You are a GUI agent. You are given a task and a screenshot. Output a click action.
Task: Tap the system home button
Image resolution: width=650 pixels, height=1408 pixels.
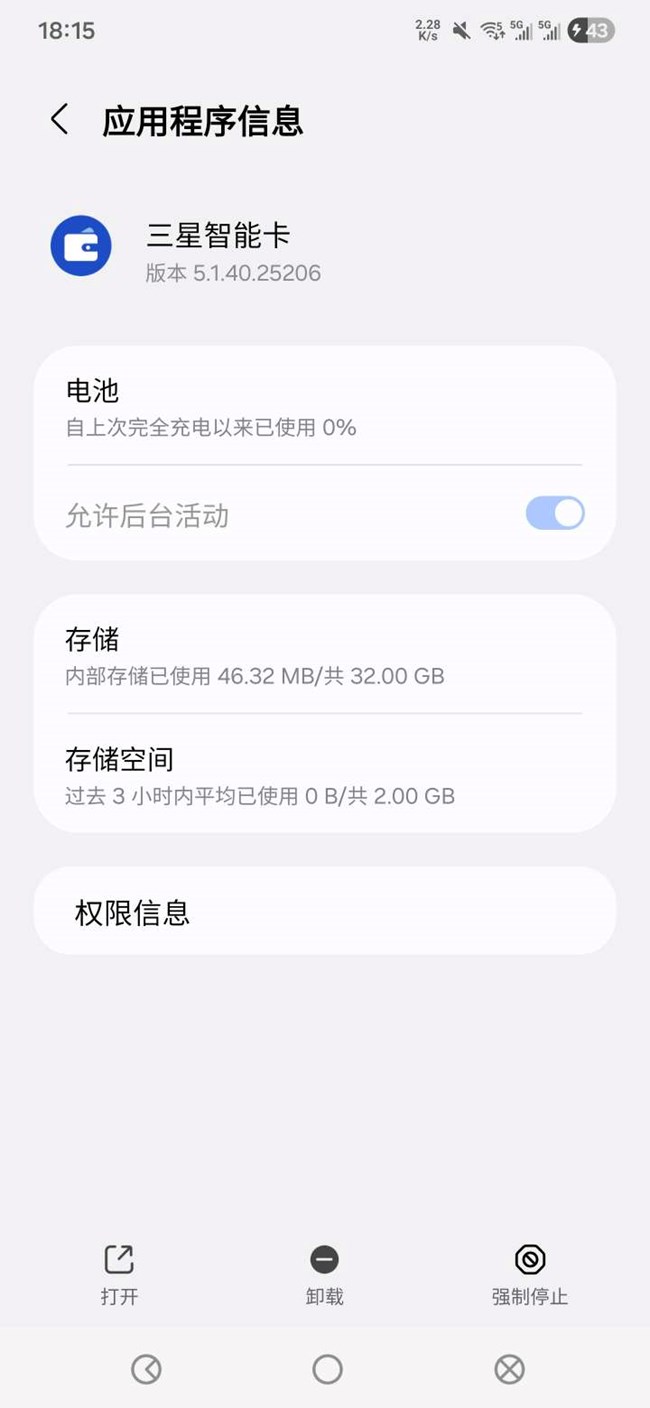pos(327,1368)
